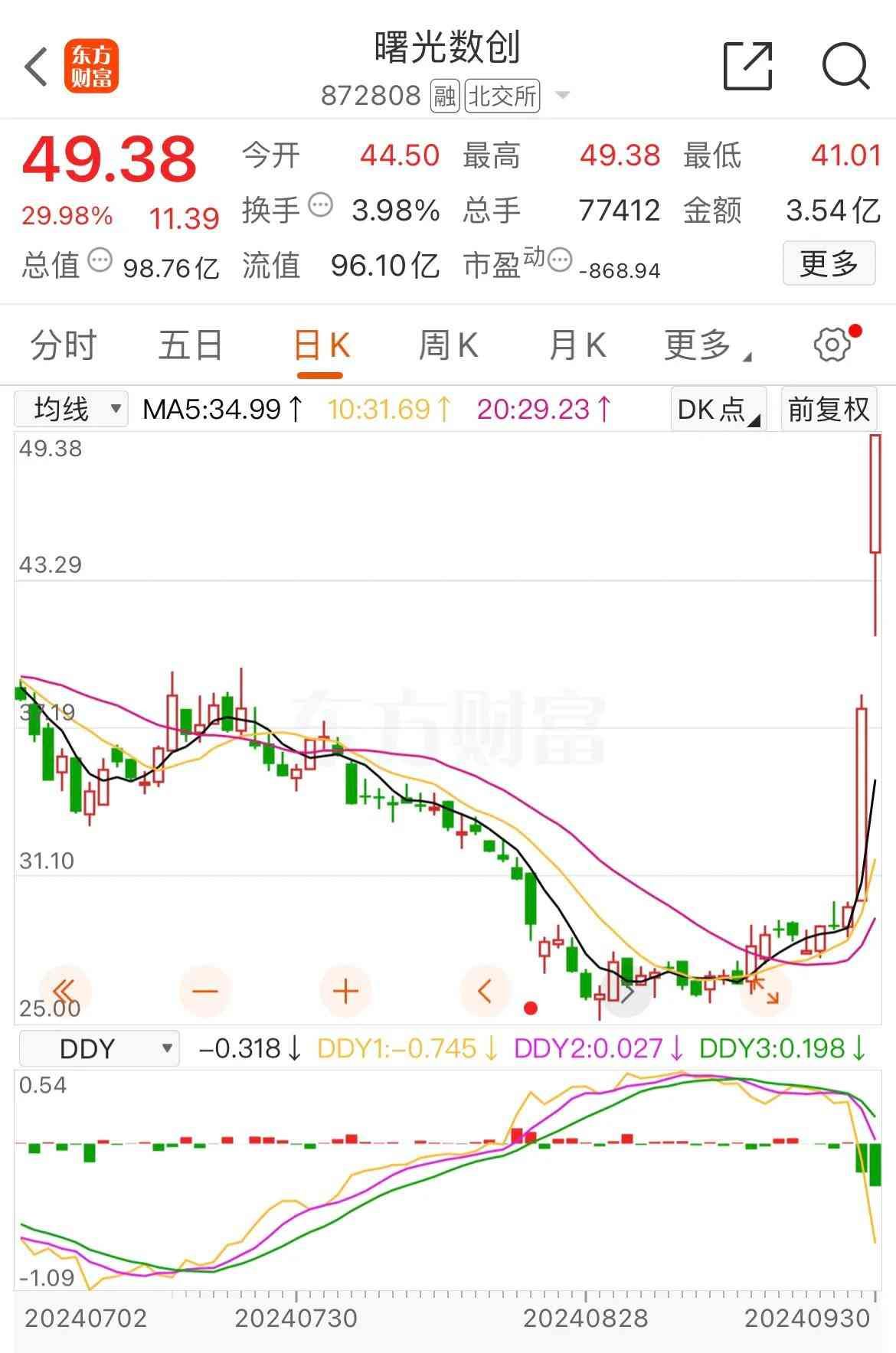Switch to the 周K tab
Image resolution: width=896 pixels, height=1353 pixels.
(448, 345)
